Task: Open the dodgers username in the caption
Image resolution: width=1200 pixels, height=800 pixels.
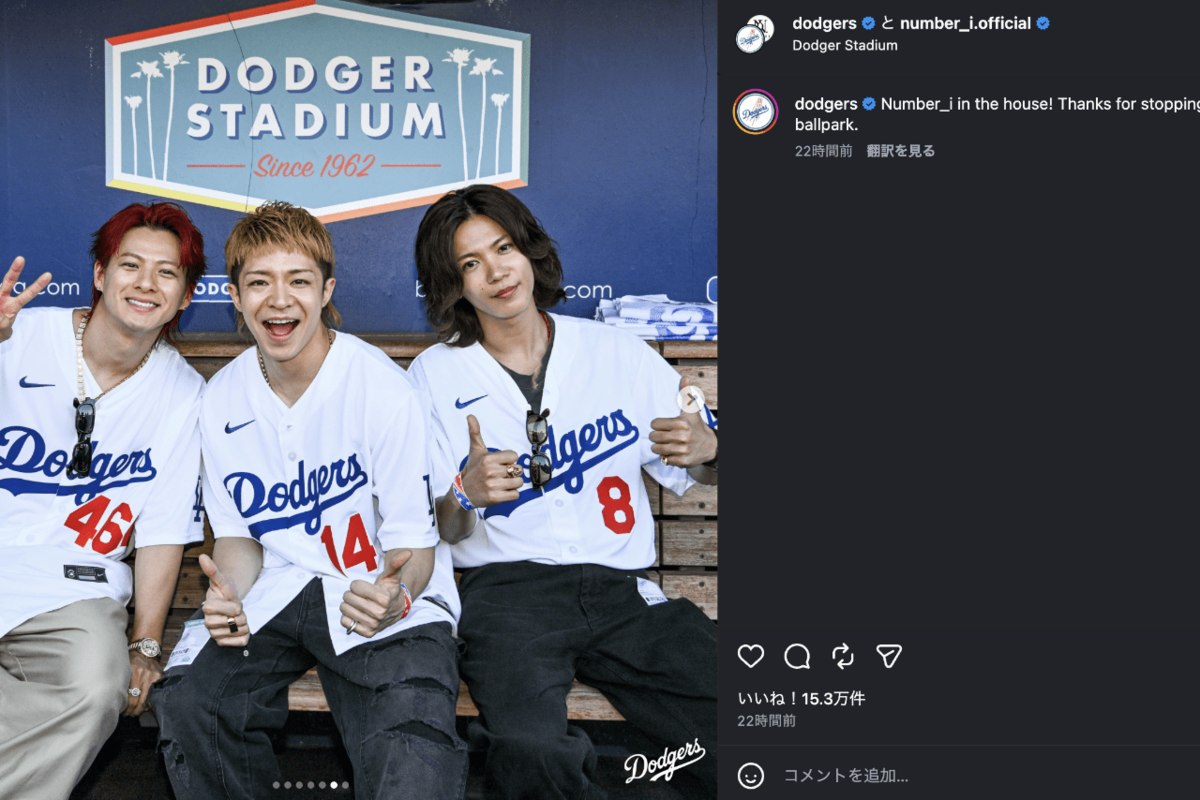Action: click(x=826, y=104)
